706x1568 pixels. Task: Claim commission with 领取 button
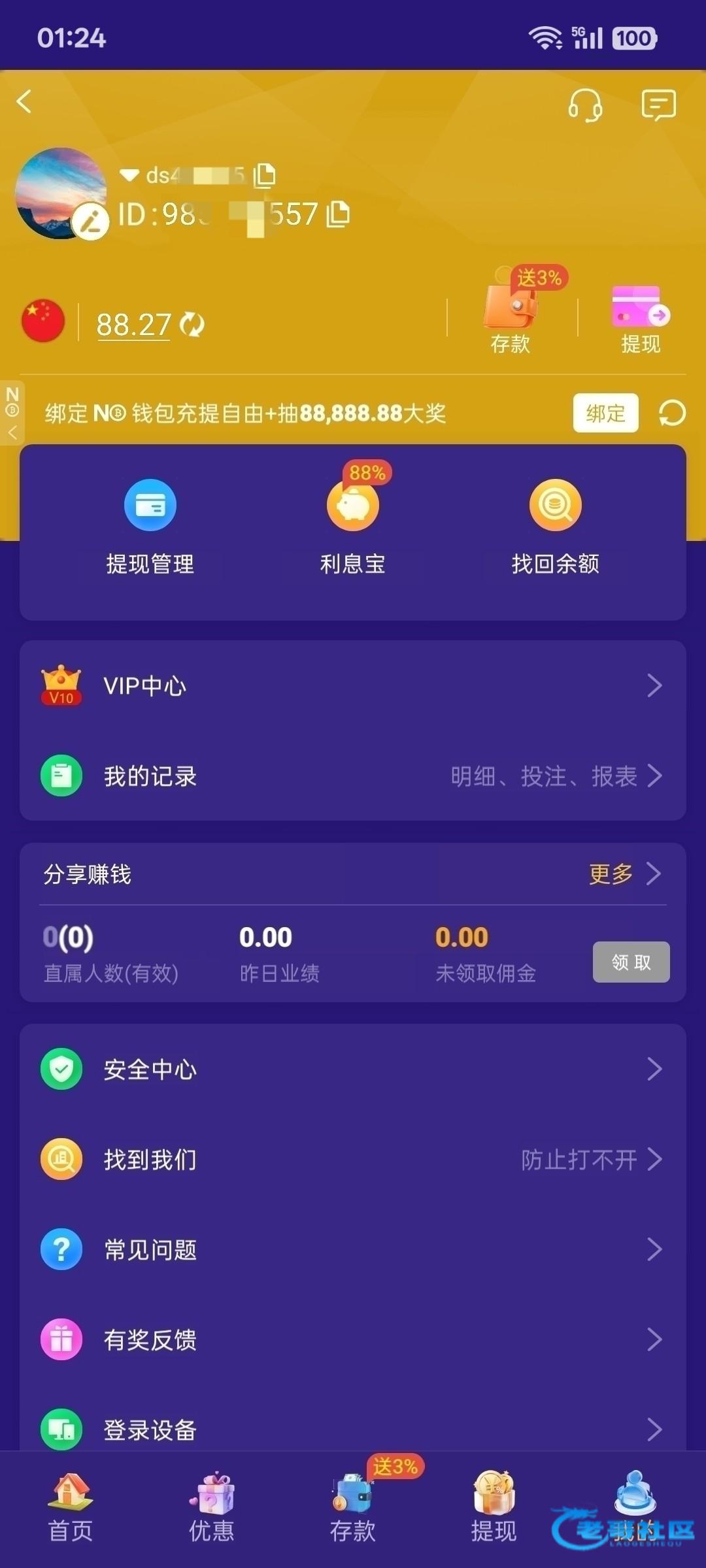click(631, 962)
